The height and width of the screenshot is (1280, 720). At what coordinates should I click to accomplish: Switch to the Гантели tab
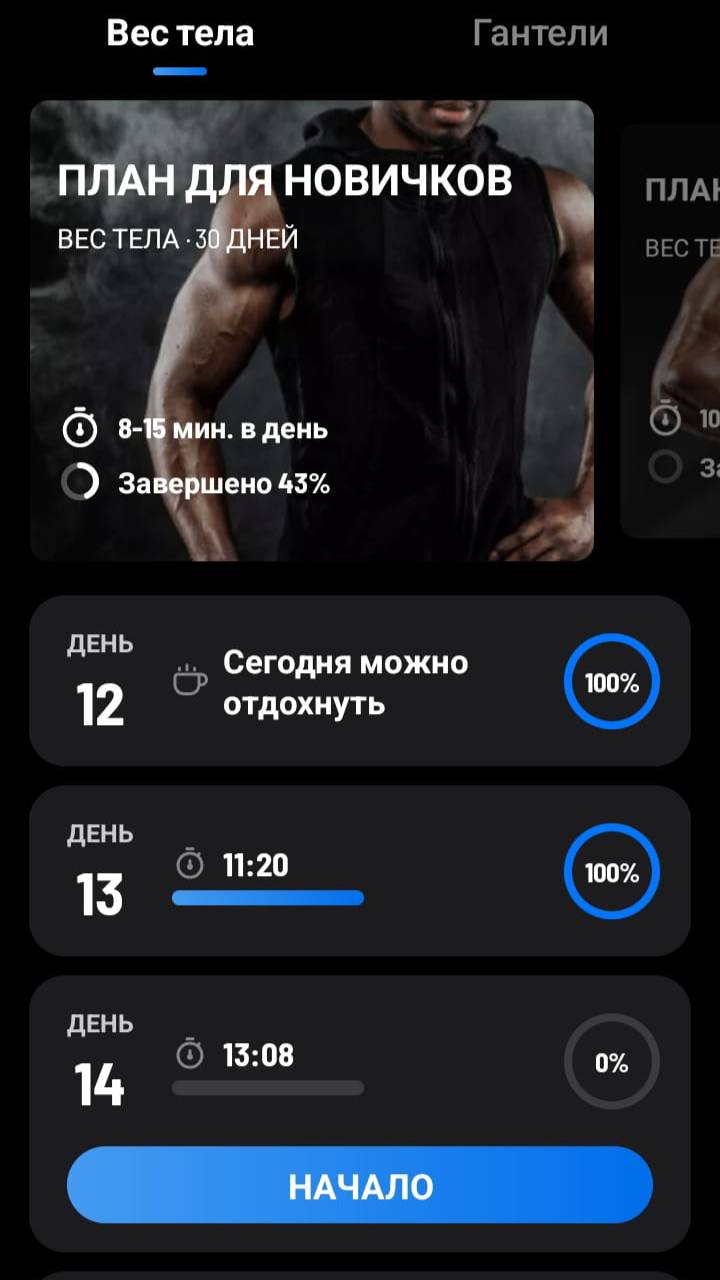point(540,33)
